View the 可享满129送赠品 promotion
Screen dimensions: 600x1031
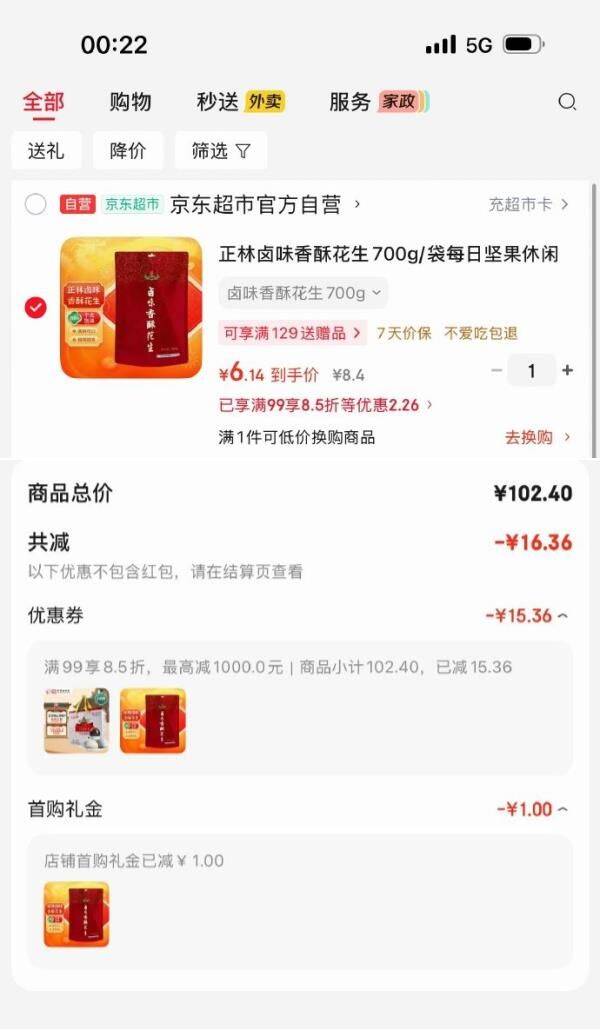(x=293, y=333)
